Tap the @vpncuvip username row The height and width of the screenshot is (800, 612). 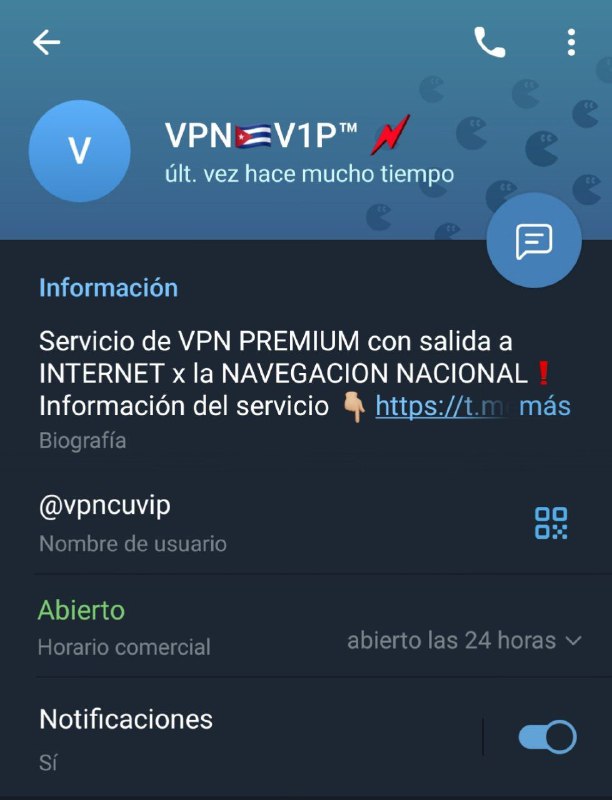pos(200,523)
